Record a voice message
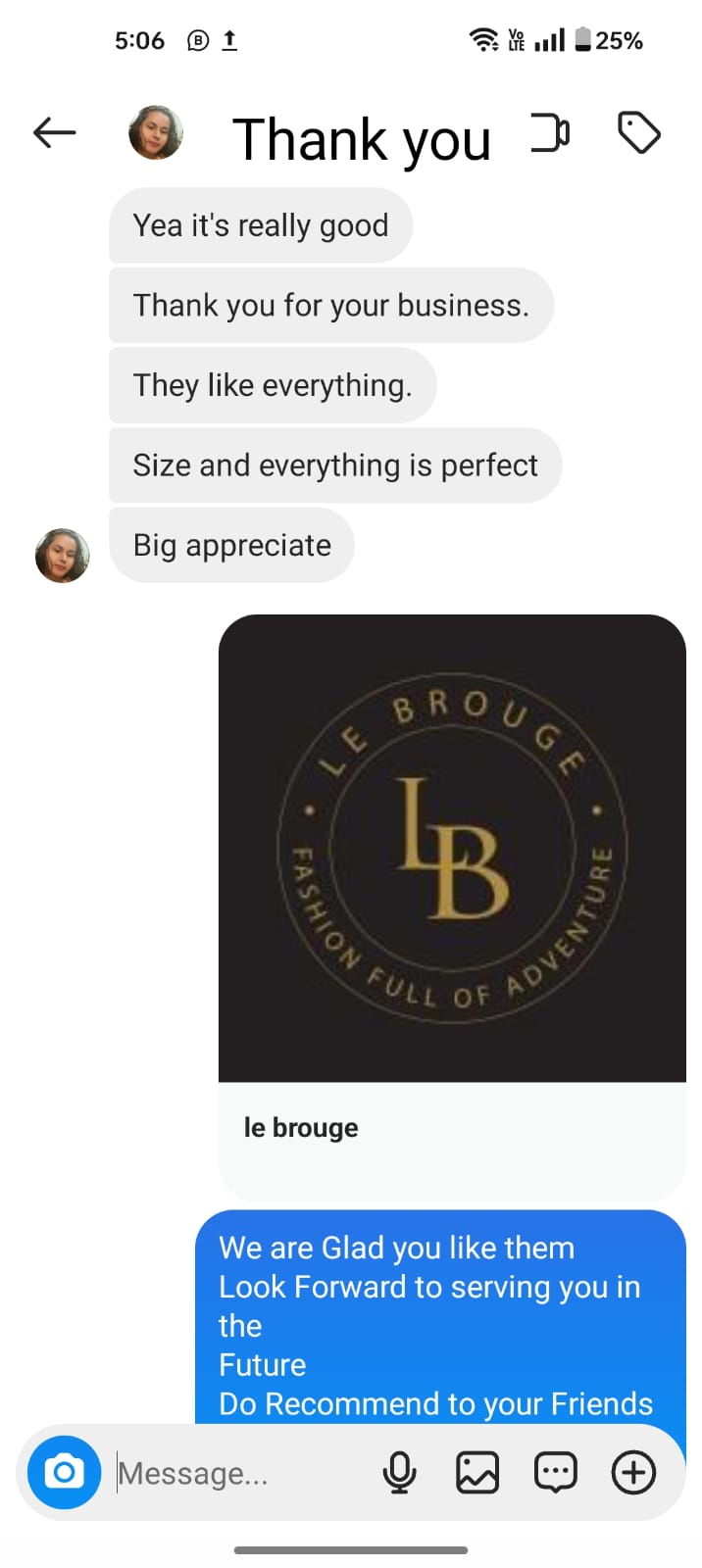 pos(399,1472)
